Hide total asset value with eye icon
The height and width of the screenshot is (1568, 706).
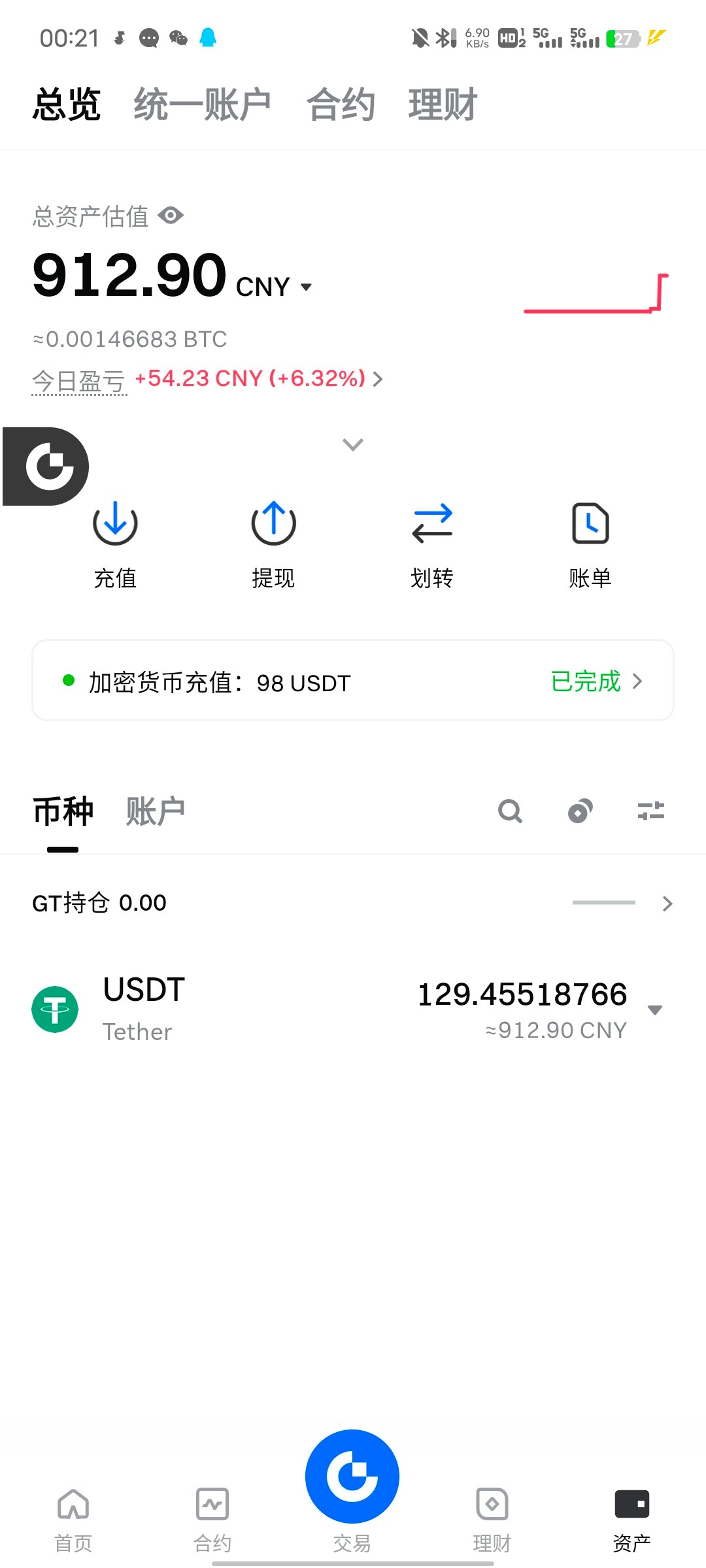coord(171,216)
